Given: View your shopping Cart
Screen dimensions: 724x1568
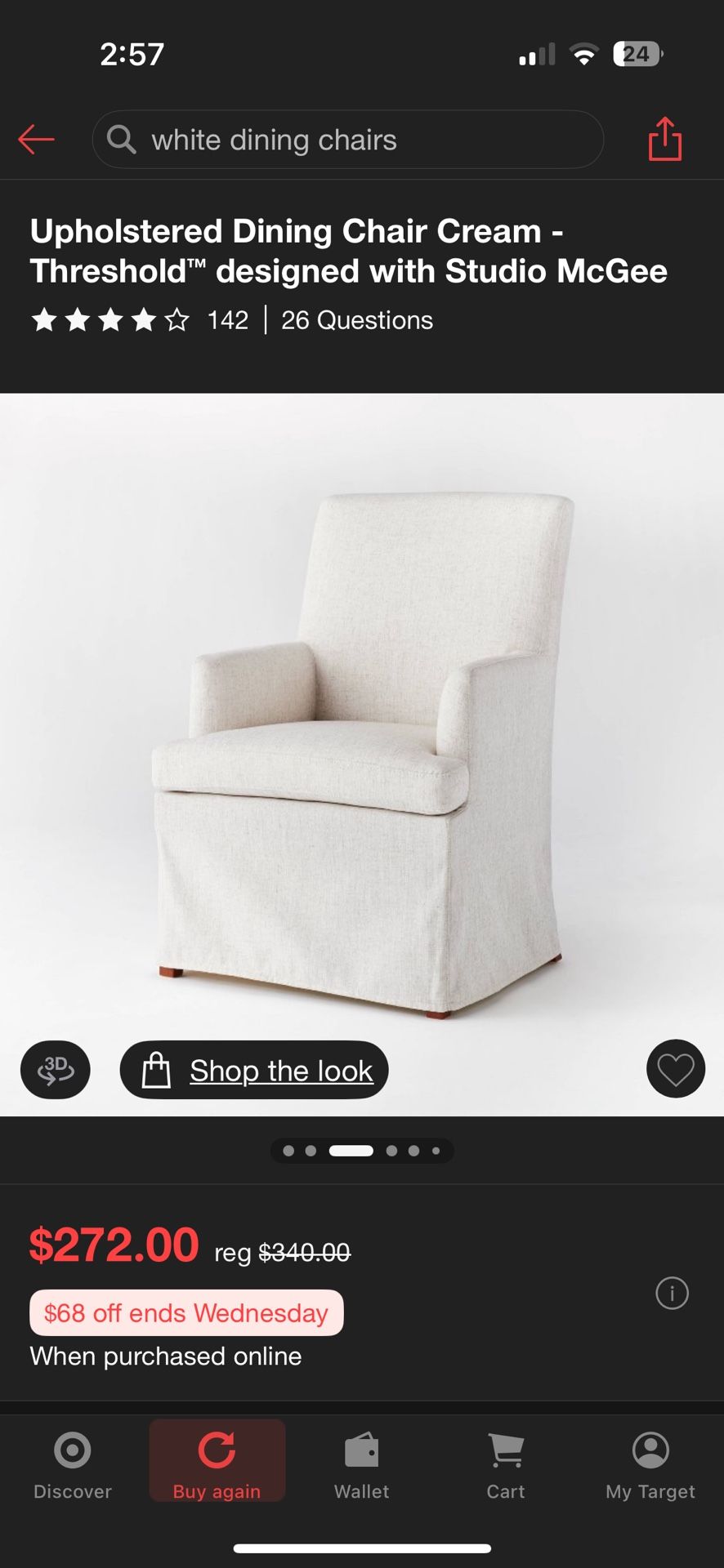Looking at the screenshot, I should (x=505, y=1462).
